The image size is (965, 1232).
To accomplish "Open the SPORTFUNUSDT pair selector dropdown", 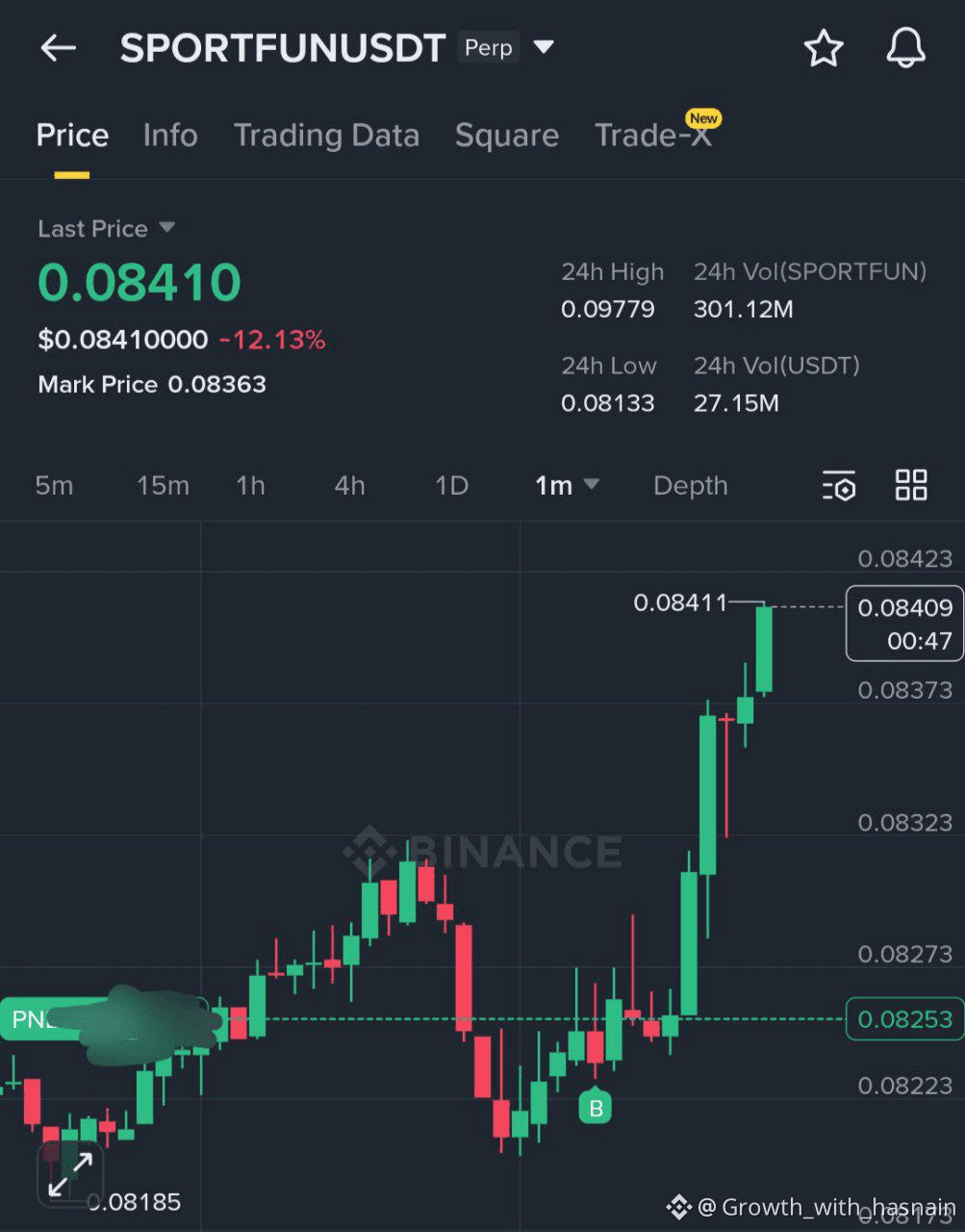I will tap(544, 47).
